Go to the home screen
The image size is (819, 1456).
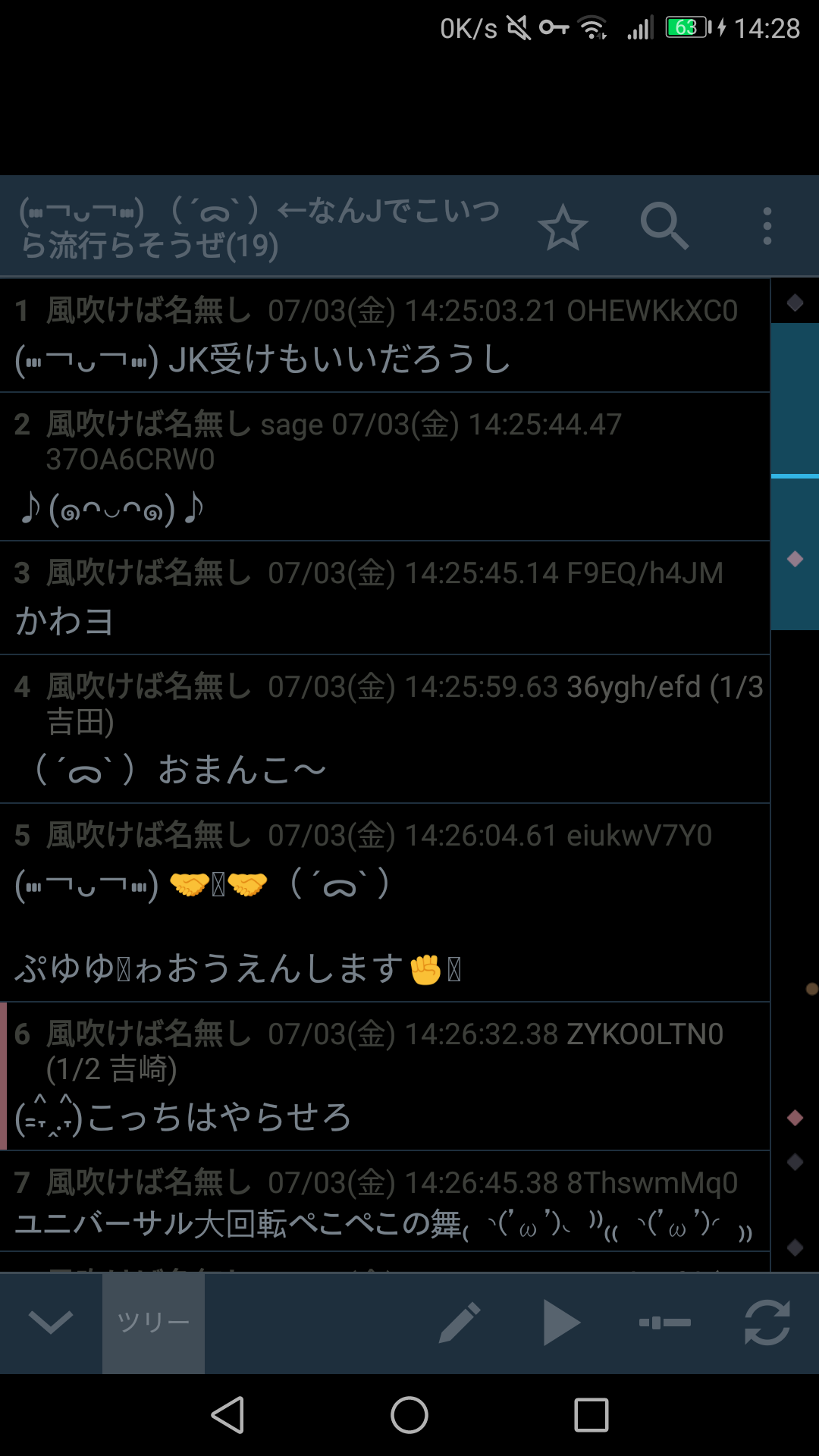point(409,1415)
